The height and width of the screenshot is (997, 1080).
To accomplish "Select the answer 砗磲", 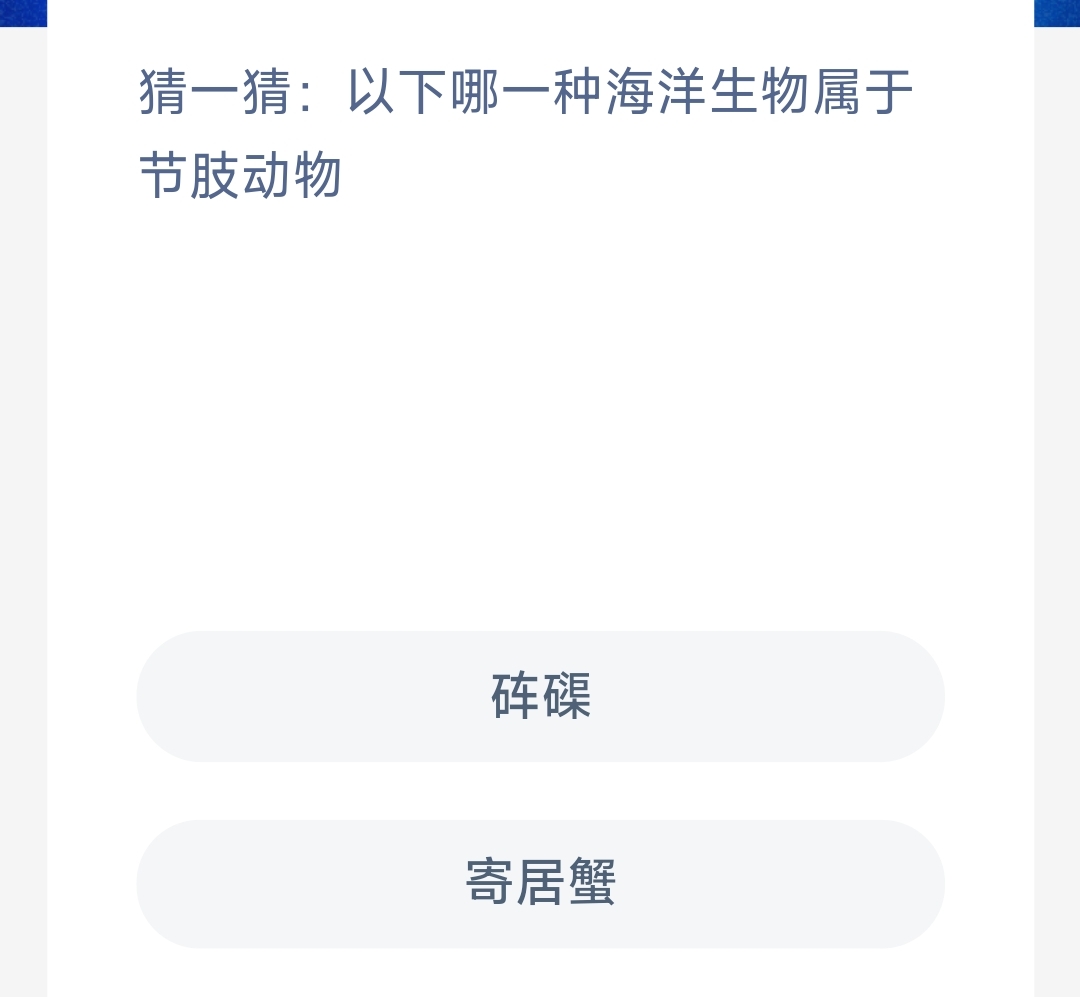I will 540,696.
